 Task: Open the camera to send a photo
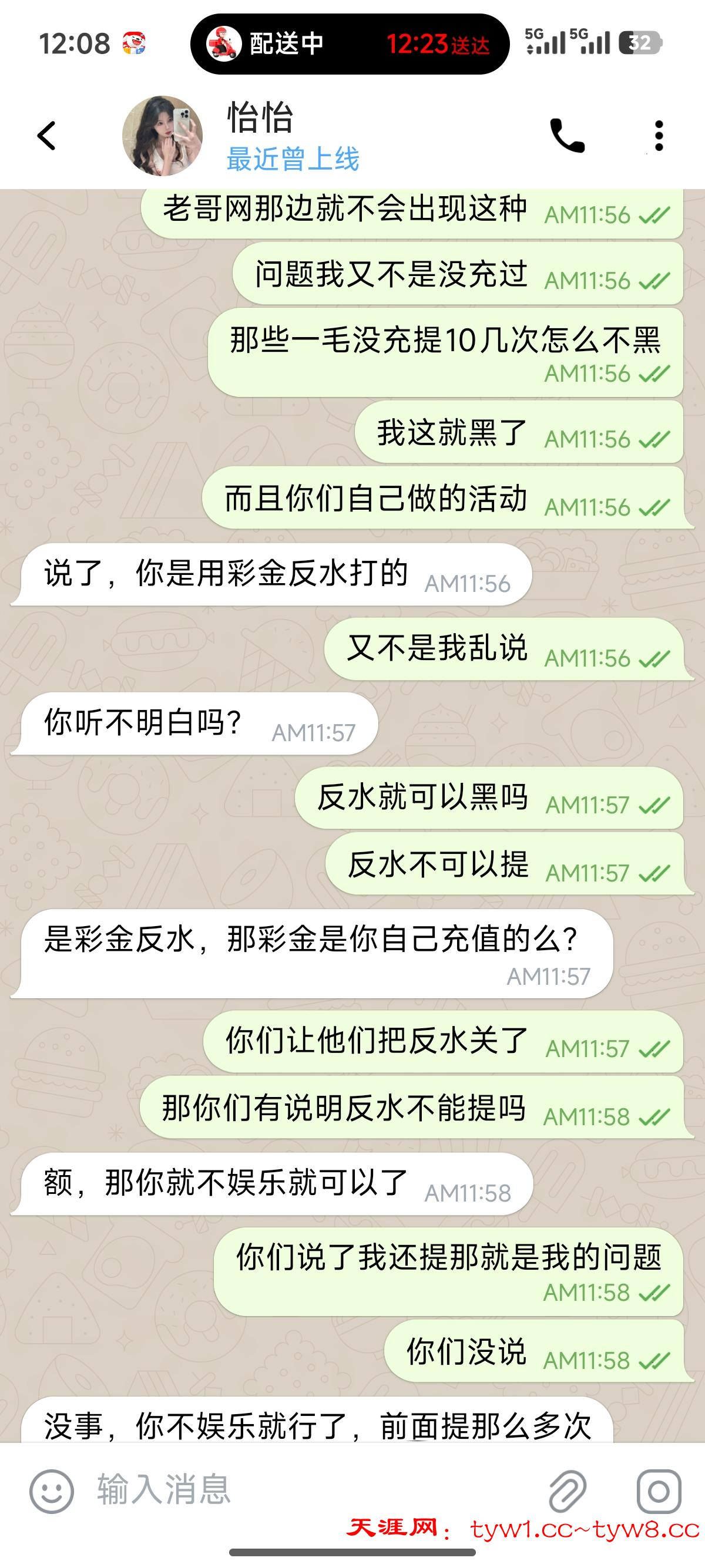click(x=659, y=1490)
